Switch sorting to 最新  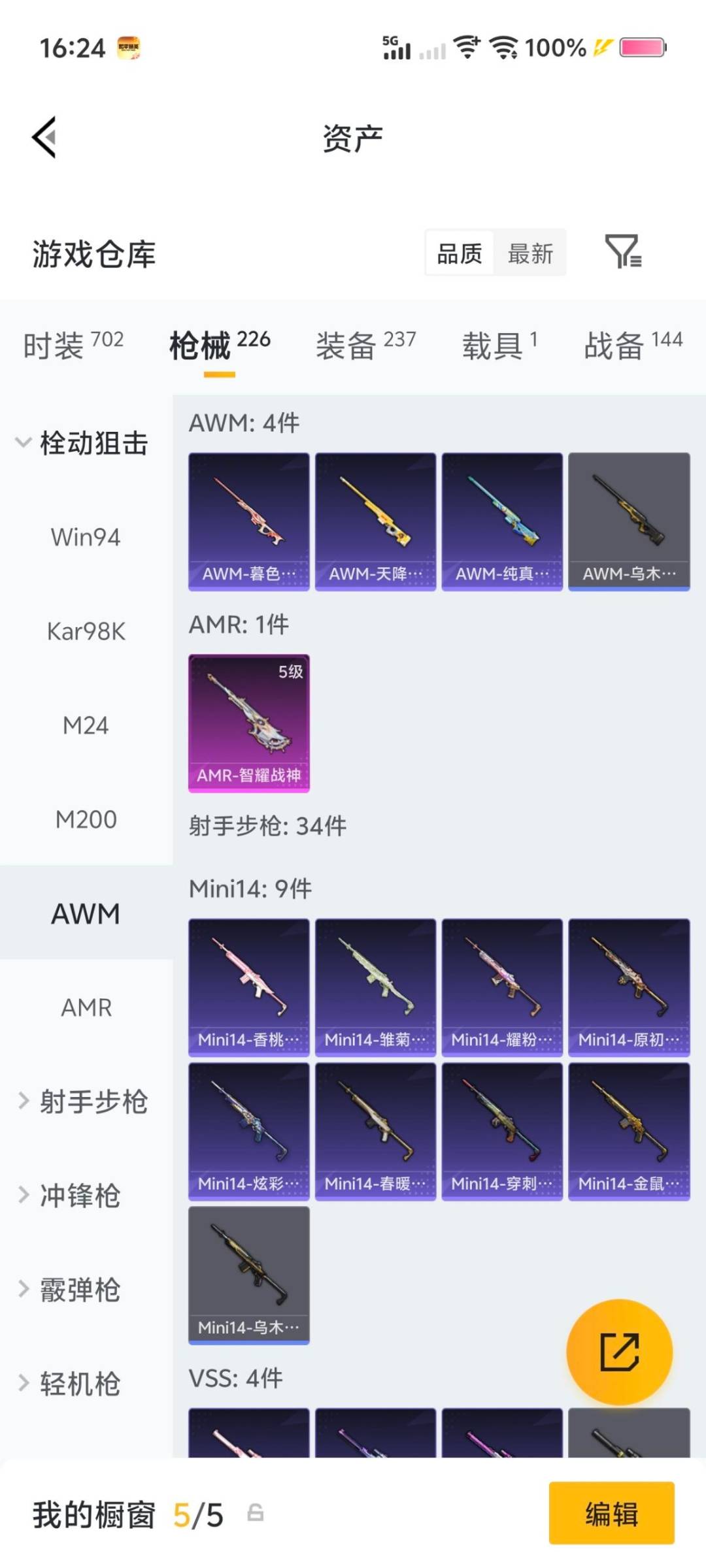(531, 253)
